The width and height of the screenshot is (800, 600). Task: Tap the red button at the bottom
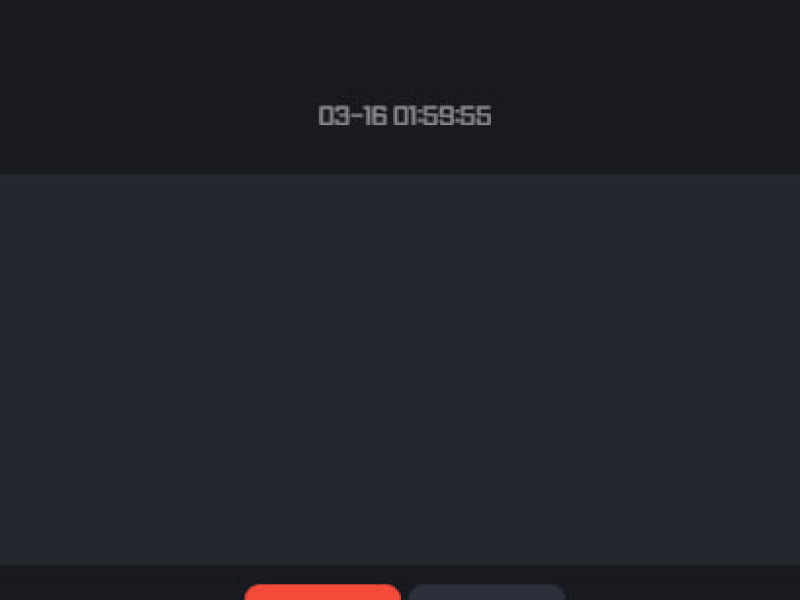(x=322, y=593)
